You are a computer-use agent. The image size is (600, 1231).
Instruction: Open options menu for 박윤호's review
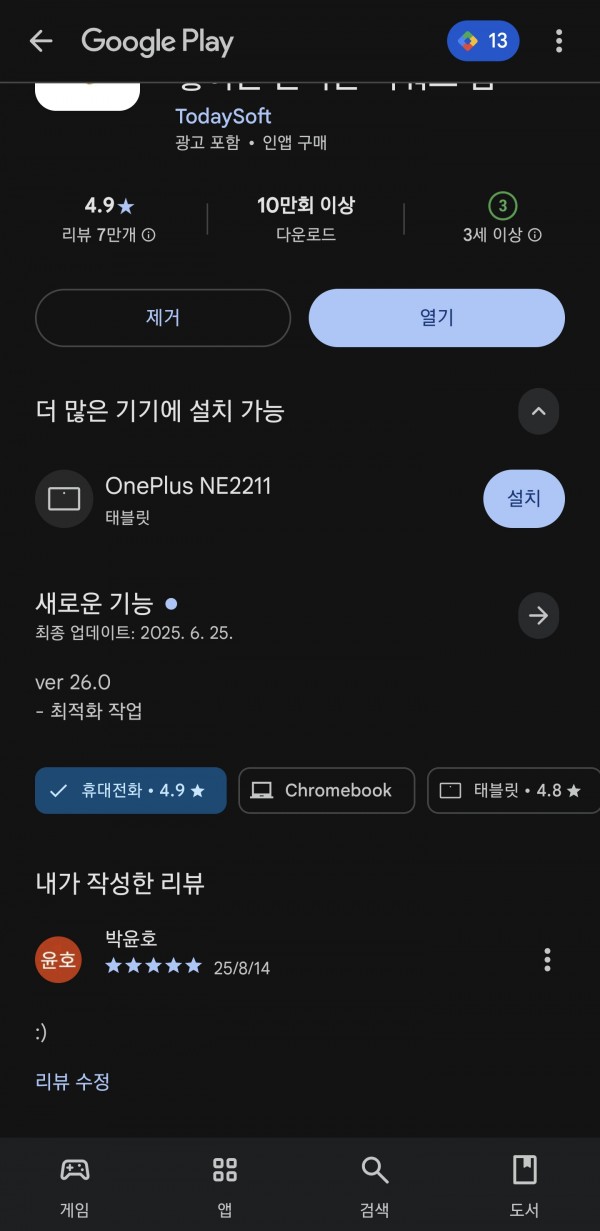[x=547, y=960]
